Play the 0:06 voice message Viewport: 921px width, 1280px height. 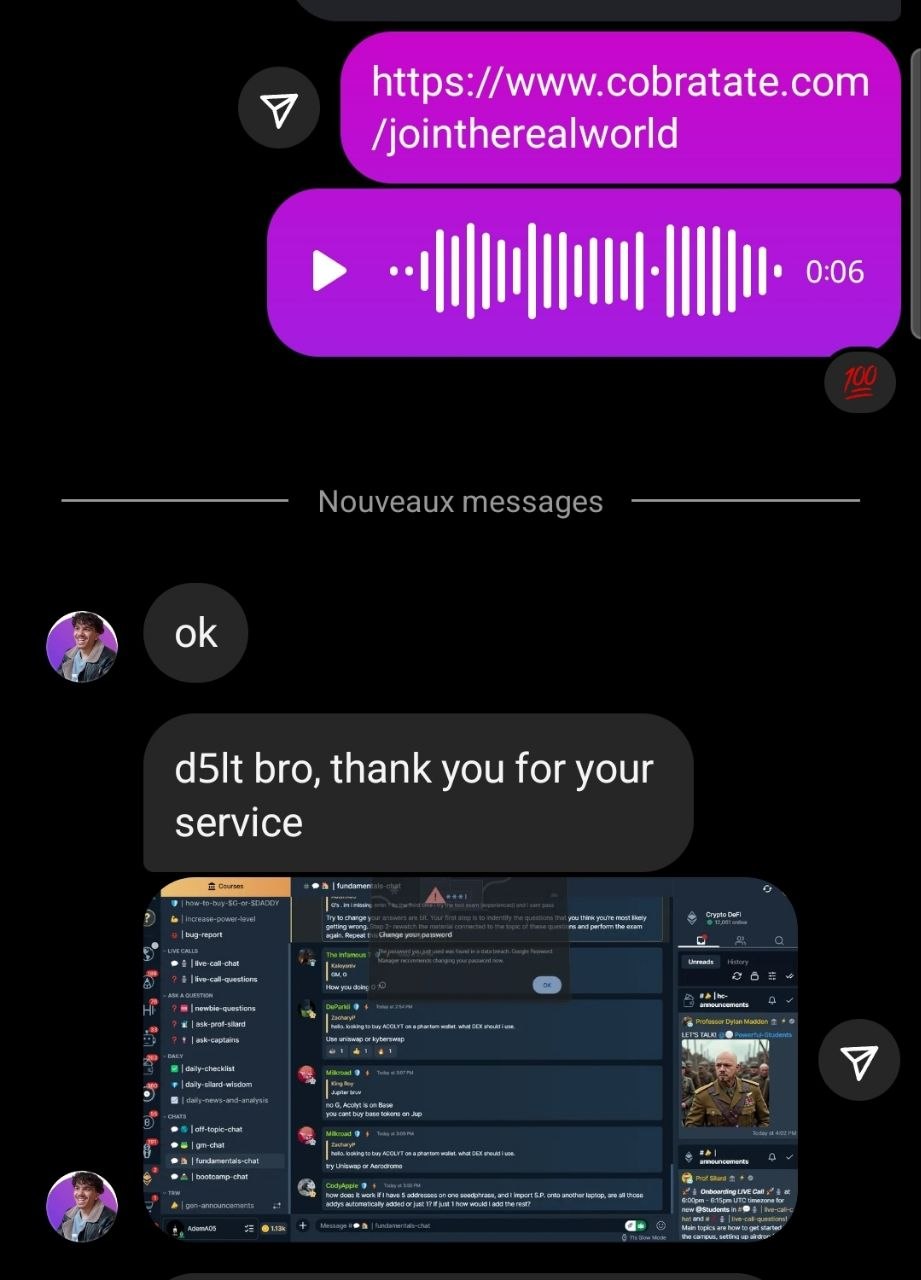pyautogui.click(x=328, y=271)
